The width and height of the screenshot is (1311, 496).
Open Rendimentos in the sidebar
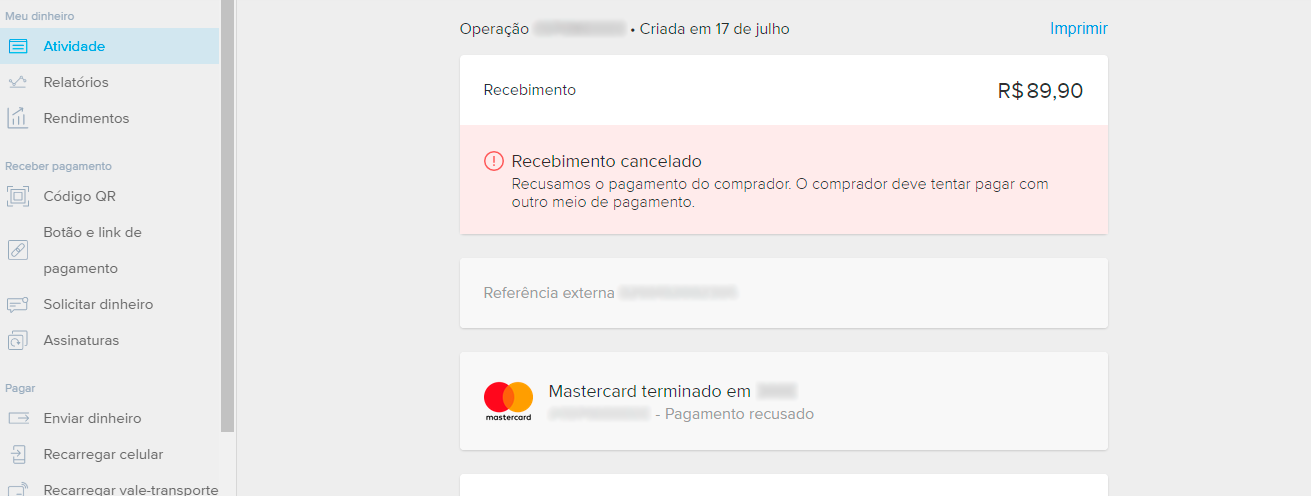(x=86, y=118)
